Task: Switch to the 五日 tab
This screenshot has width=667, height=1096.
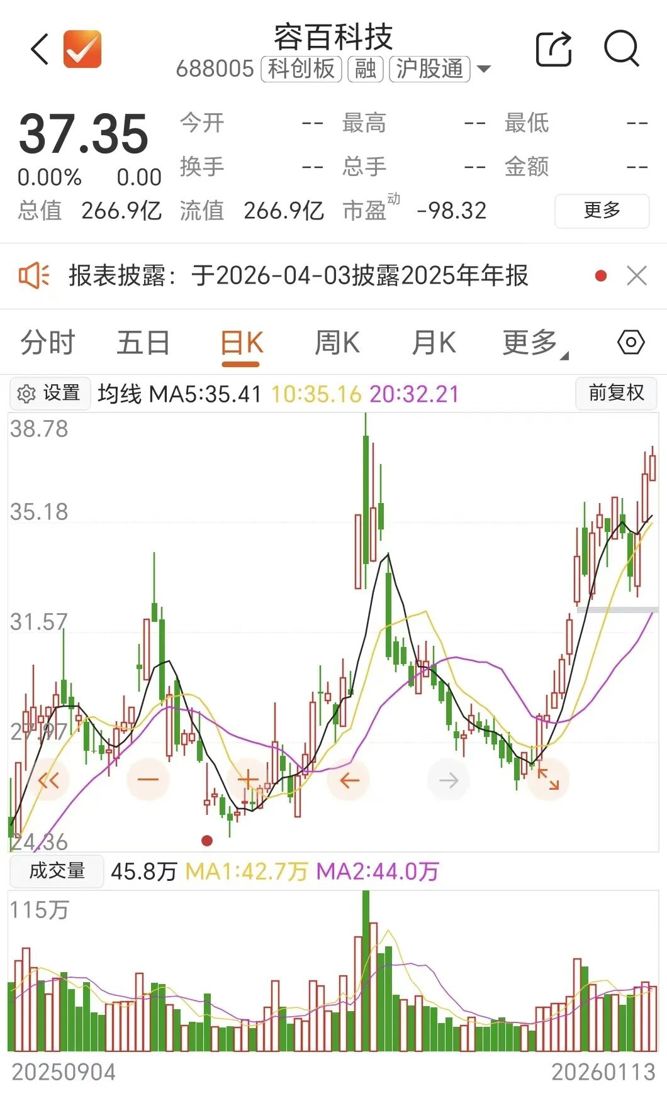Action: 143,343
